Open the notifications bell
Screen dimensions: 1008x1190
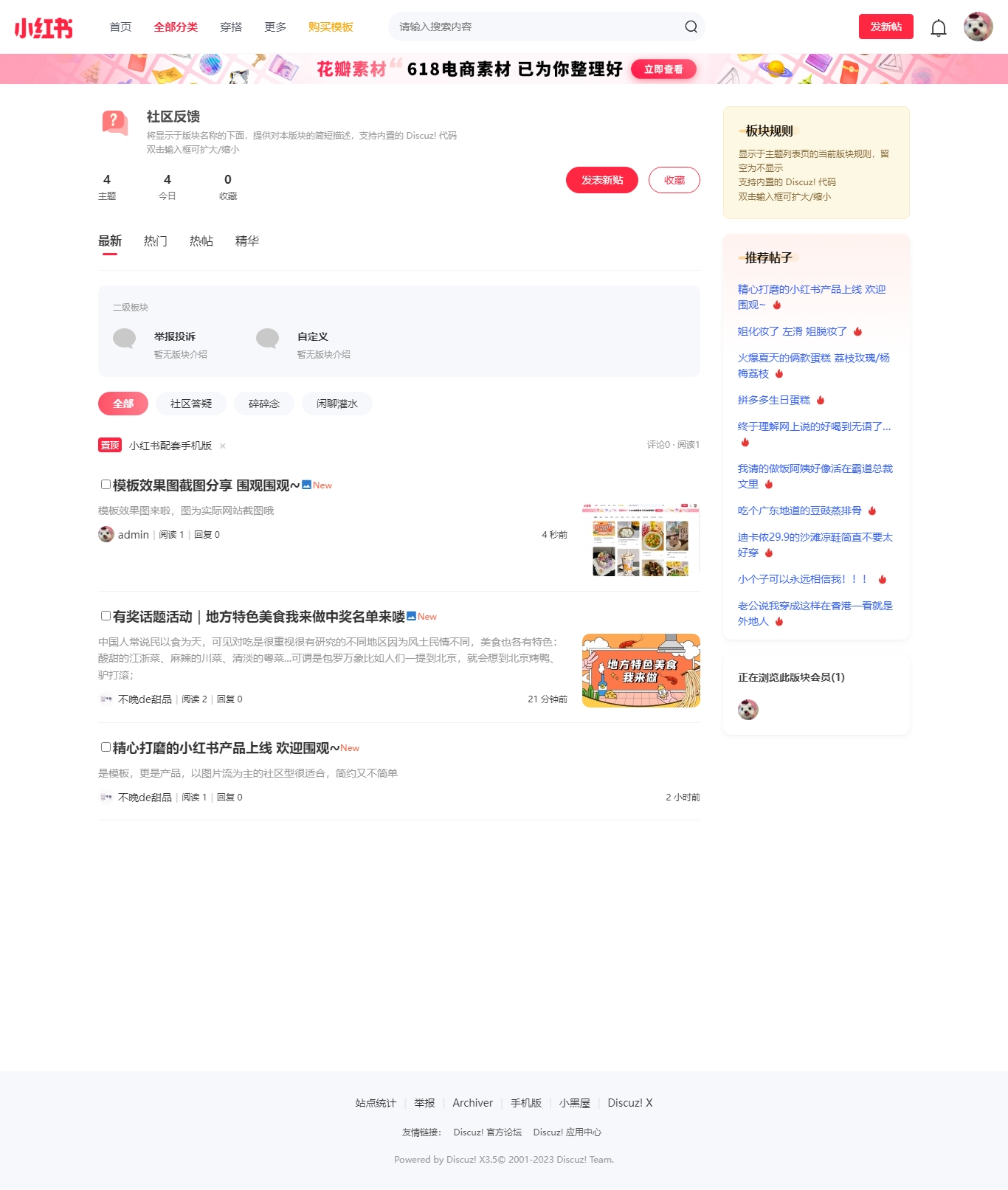938,28
